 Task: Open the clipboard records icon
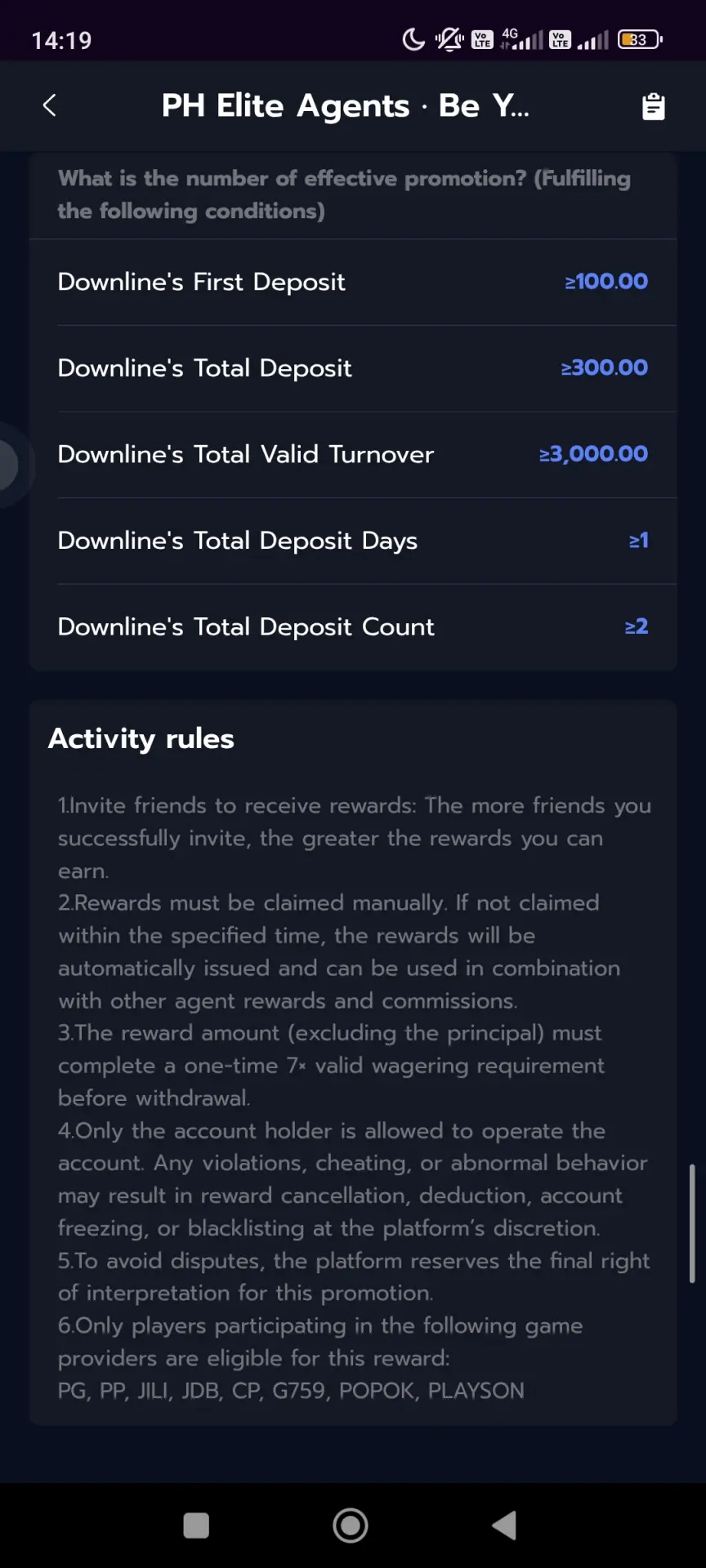653,106
